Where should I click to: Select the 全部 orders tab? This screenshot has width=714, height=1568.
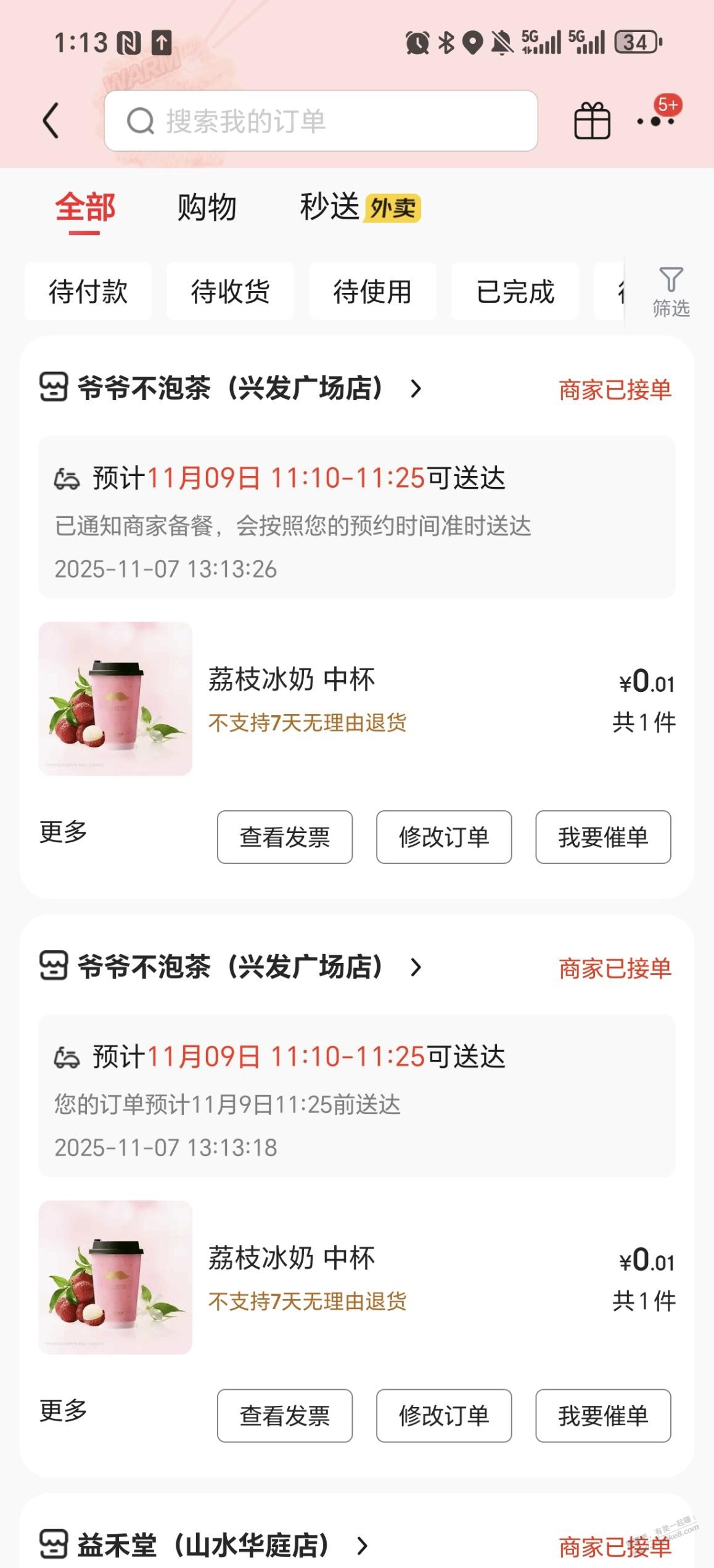click(x=85, y=207)
